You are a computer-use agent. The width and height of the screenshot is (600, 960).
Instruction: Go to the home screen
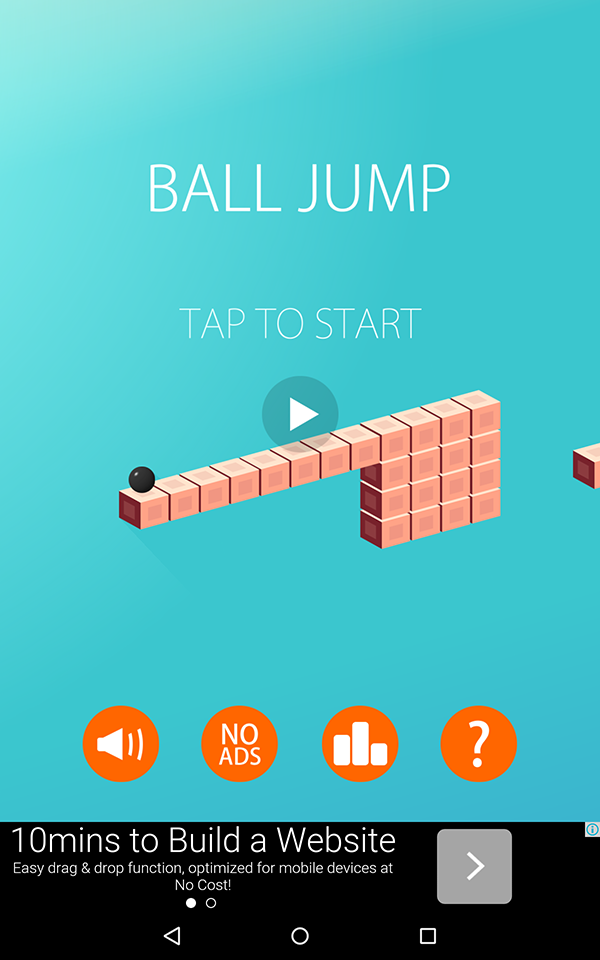(x=300, y=936)
